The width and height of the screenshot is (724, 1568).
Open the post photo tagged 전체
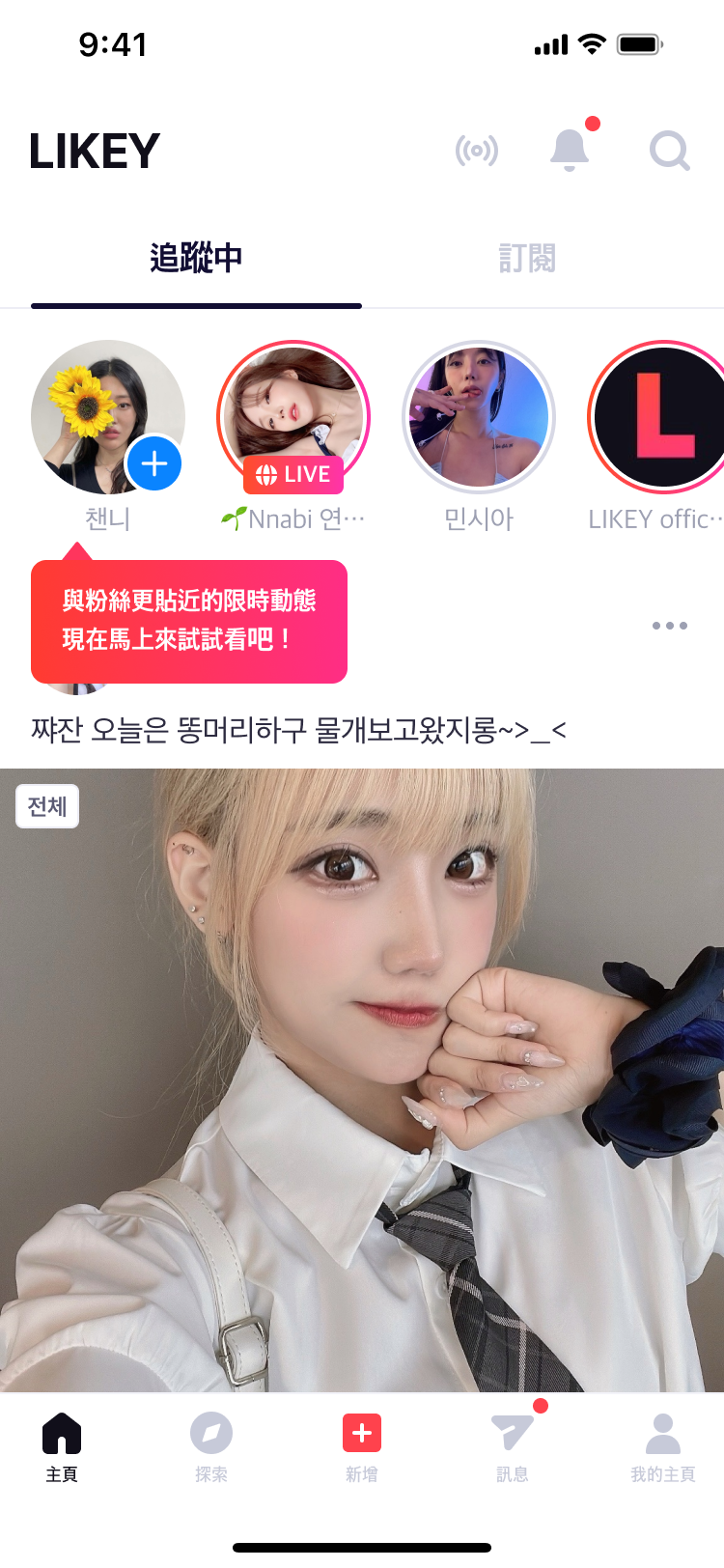(x=362, y=1079)
